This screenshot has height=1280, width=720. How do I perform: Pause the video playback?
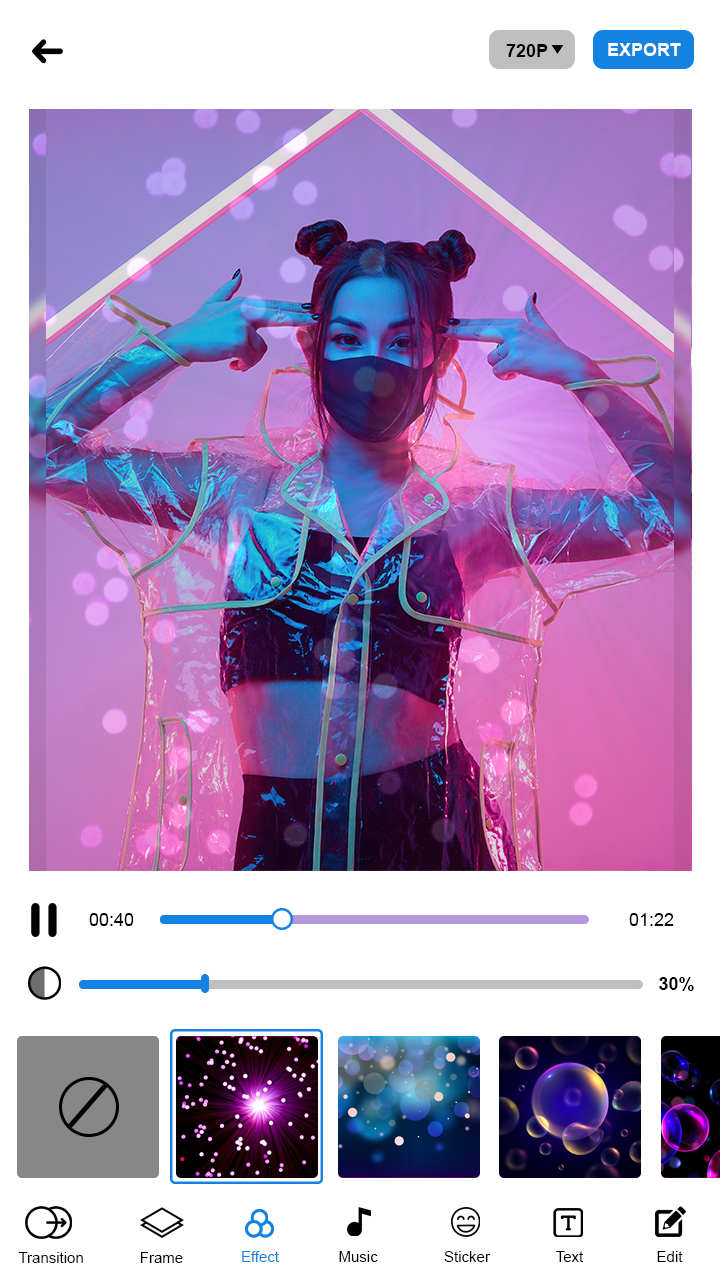(44, 919)
